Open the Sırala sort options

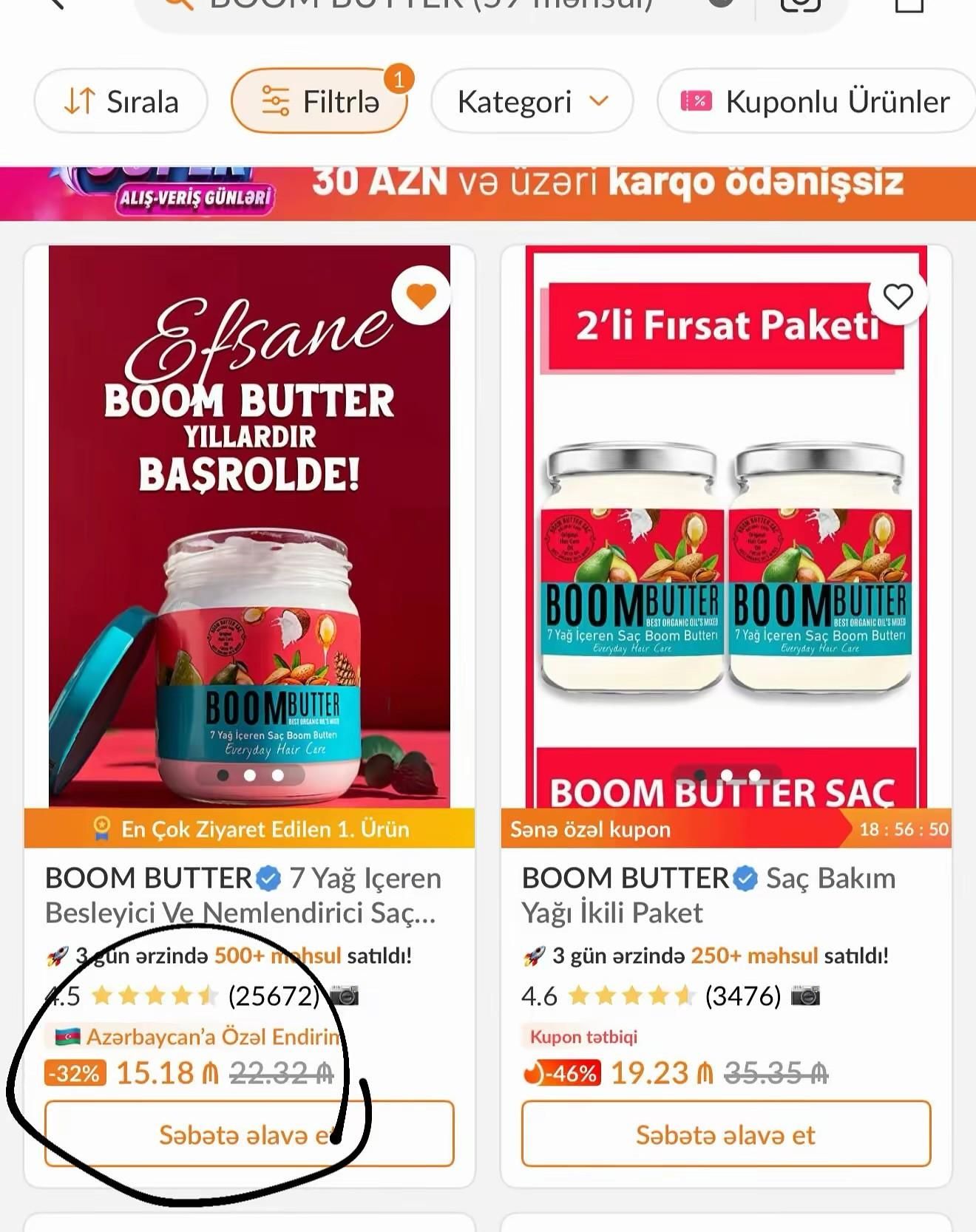121,101
